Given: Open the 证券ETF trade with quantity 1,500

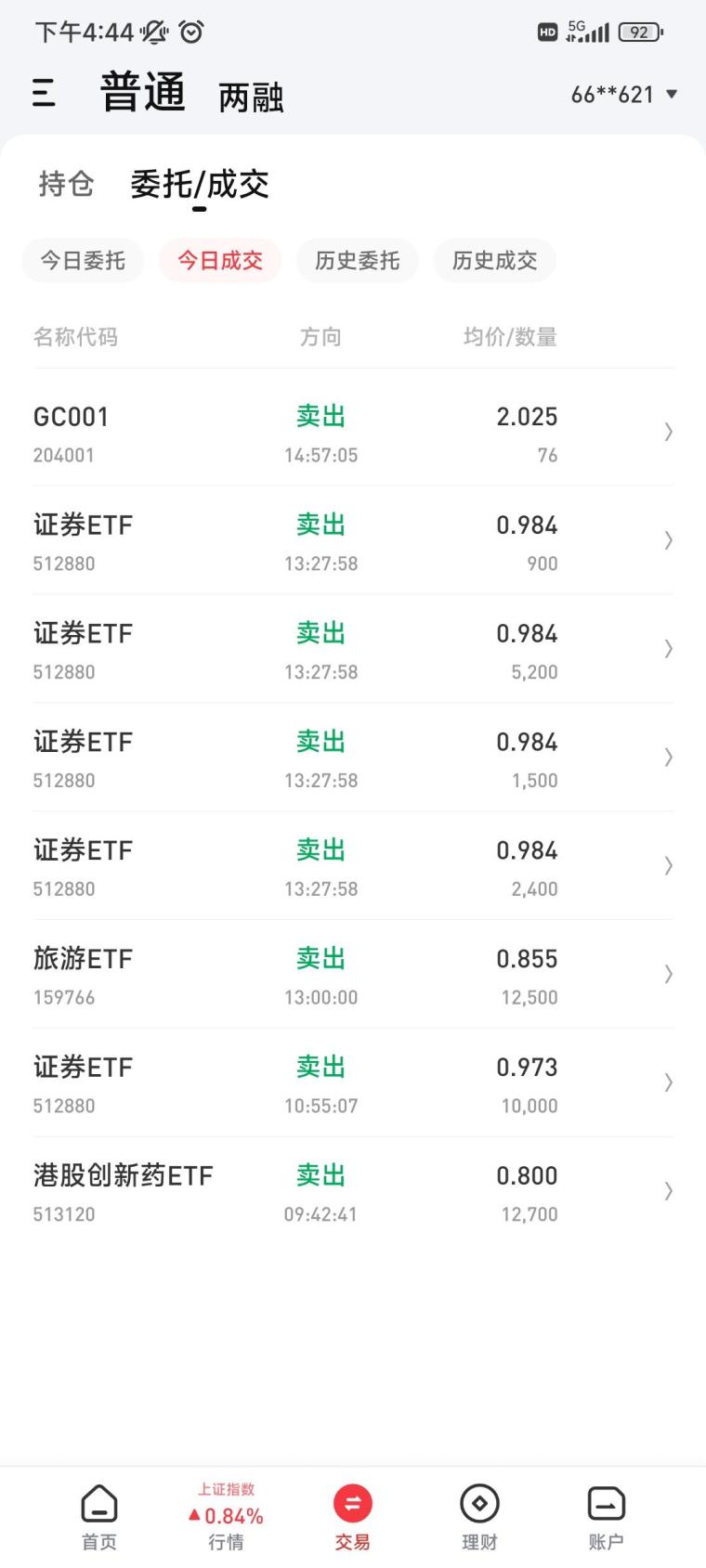Looking at the screenshot, I should (x=353, y=758).
